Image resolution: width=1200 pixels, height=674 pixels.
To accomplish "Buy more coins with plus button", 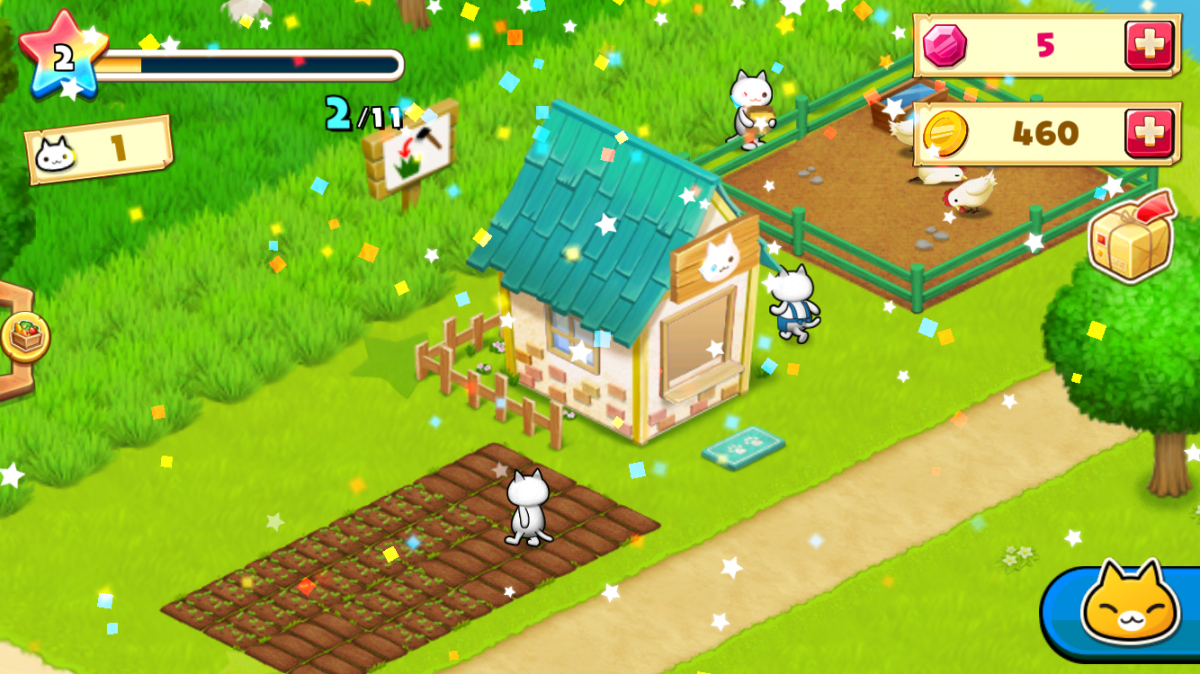I will click(x=1149, y=133).
